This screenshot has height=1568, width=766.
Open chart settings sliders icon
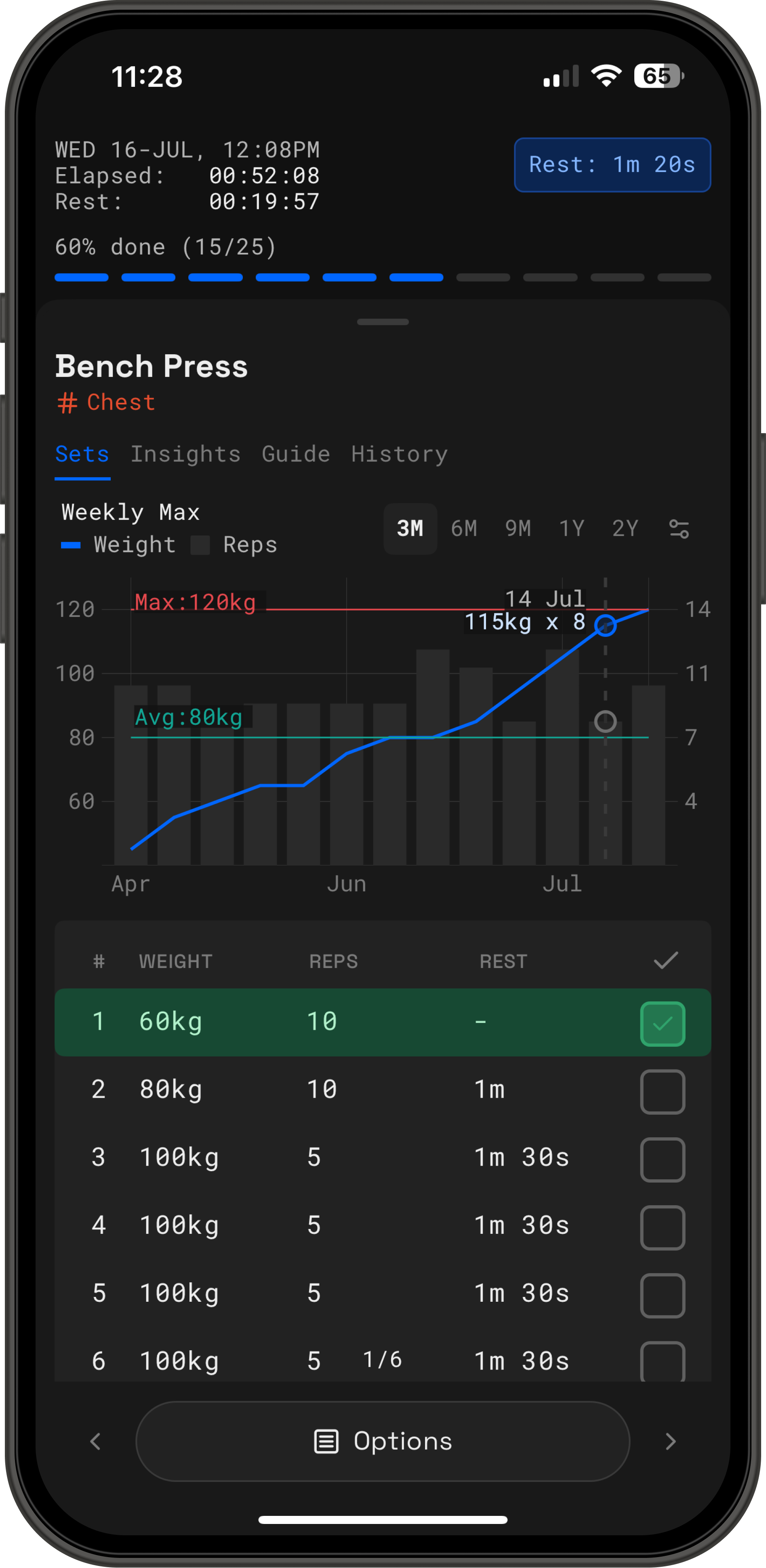pos(679,529)
